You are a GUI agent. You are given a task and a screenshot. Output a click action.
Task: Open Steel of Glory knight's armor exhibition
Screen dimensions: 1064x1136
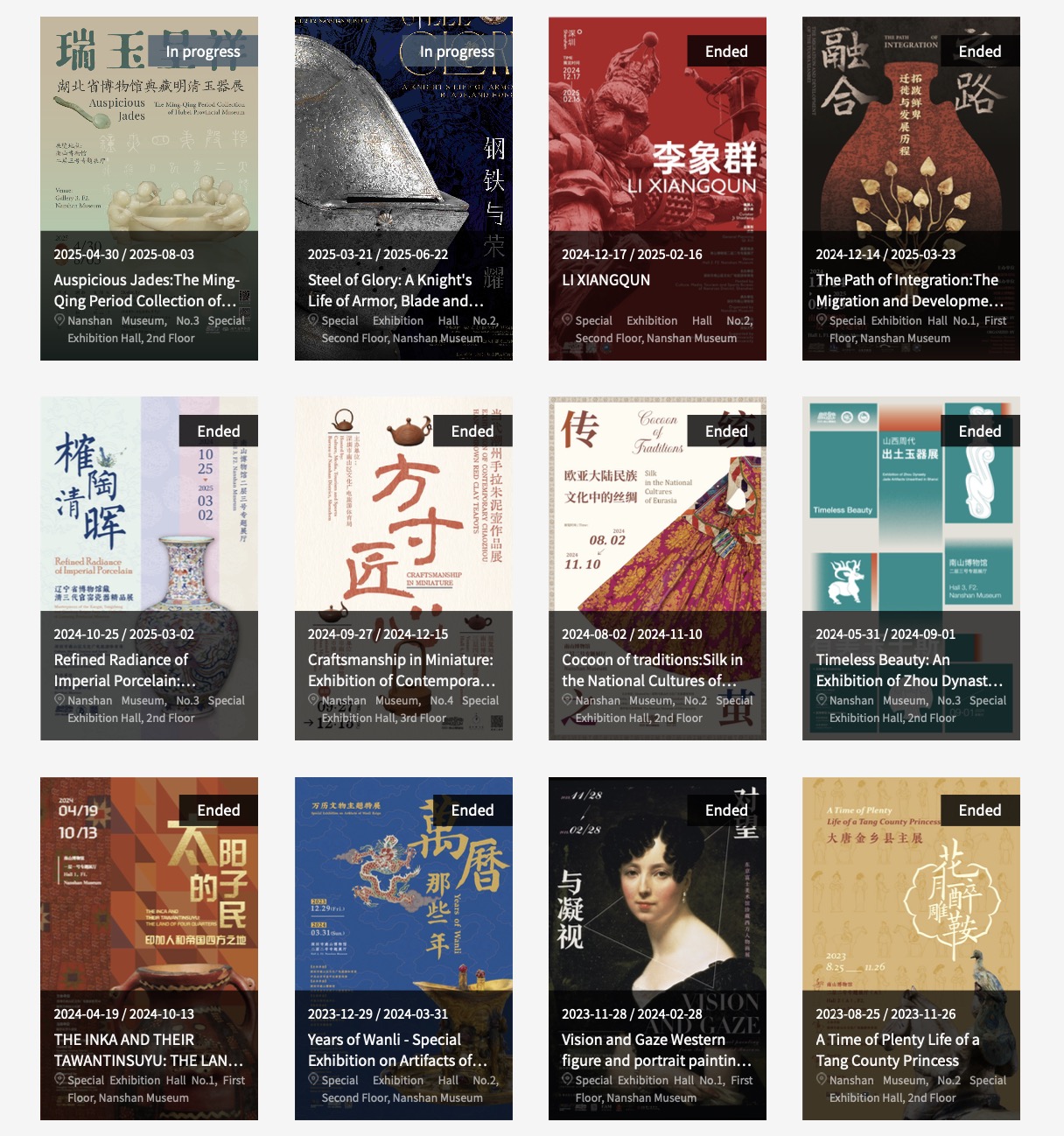coord(403,188)
